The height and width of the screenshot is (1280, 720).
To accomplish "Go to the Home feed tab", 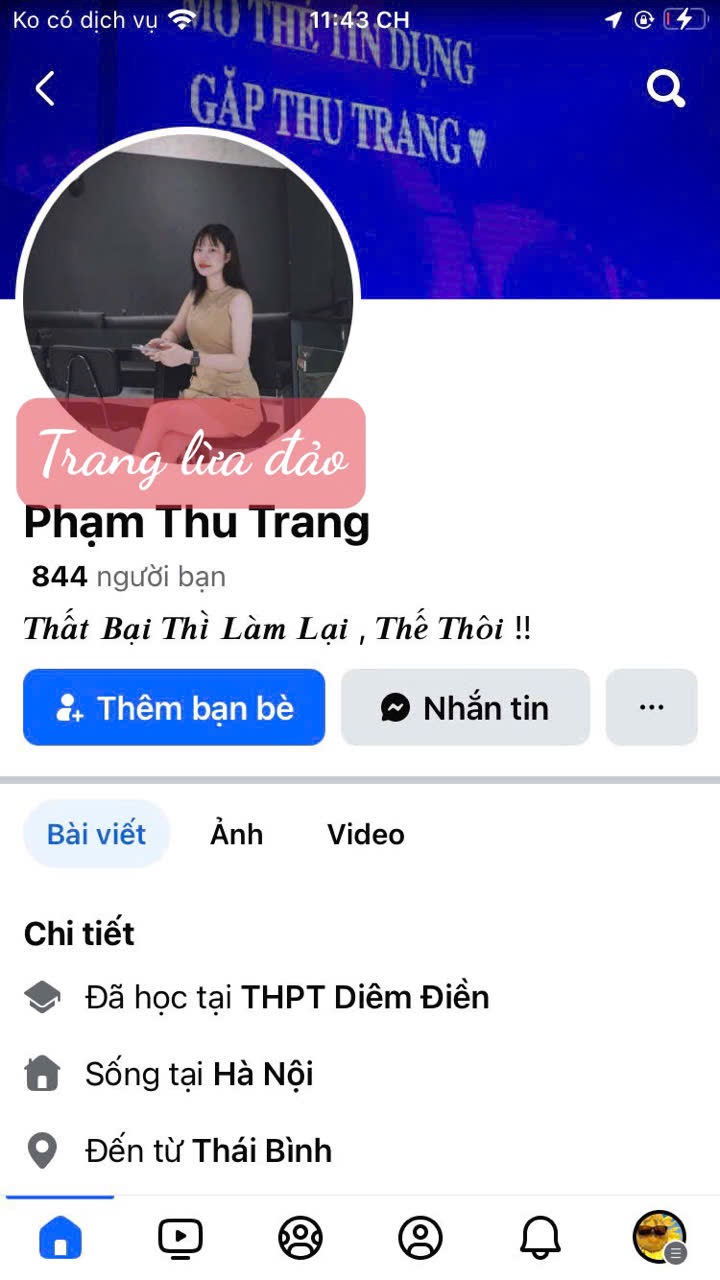I will point(60,1238).
